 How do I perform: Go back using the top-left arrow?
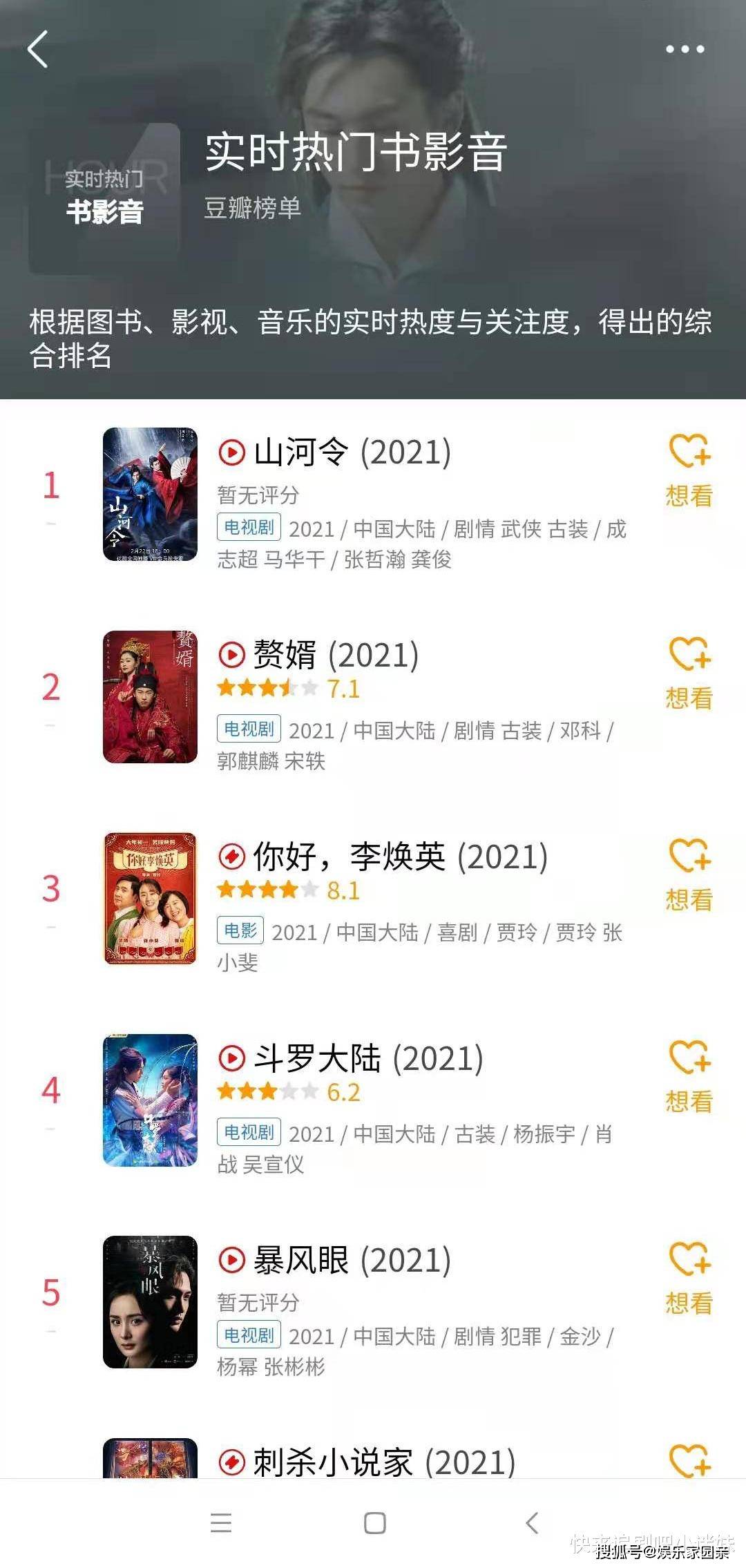coord(38,49)
